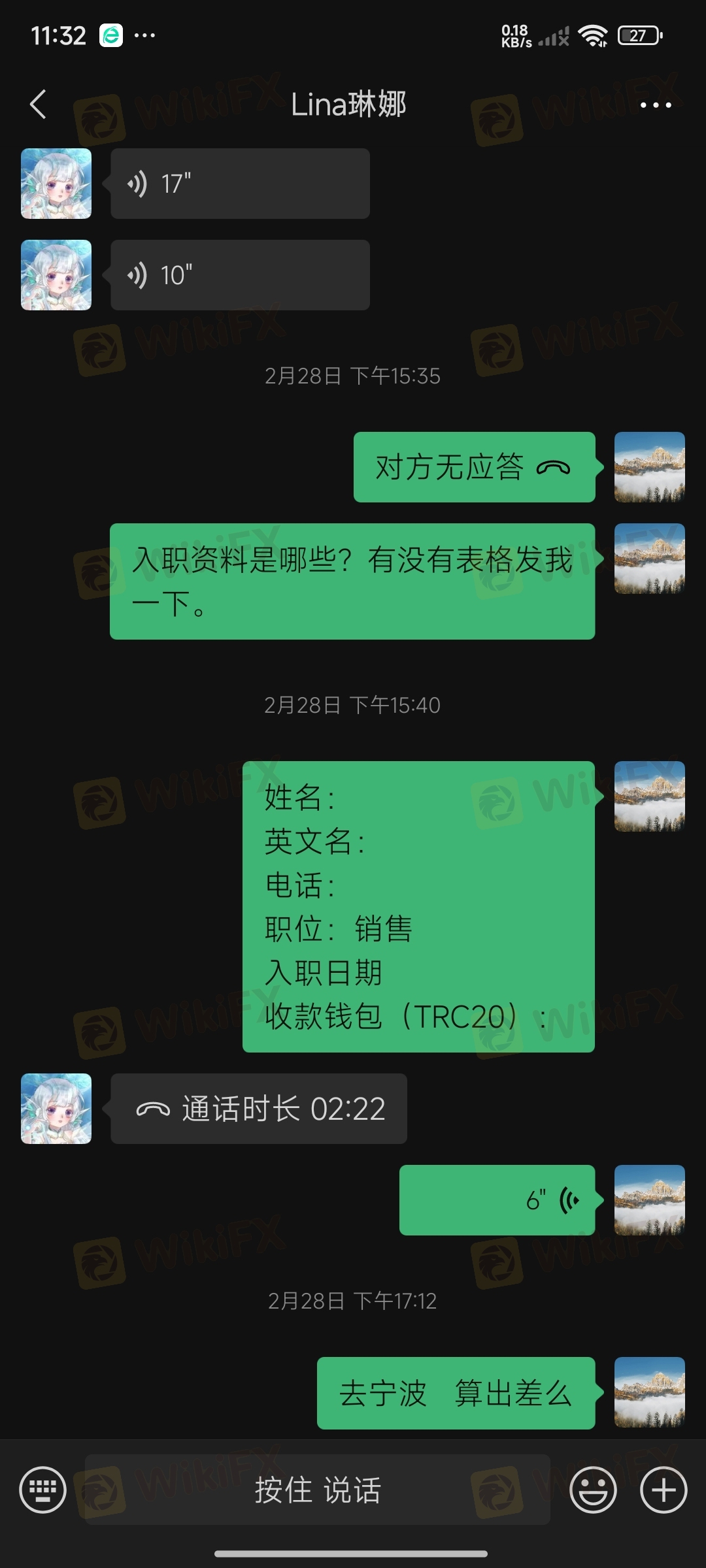Redial from 通话时长 02:22 call record

259,1109
